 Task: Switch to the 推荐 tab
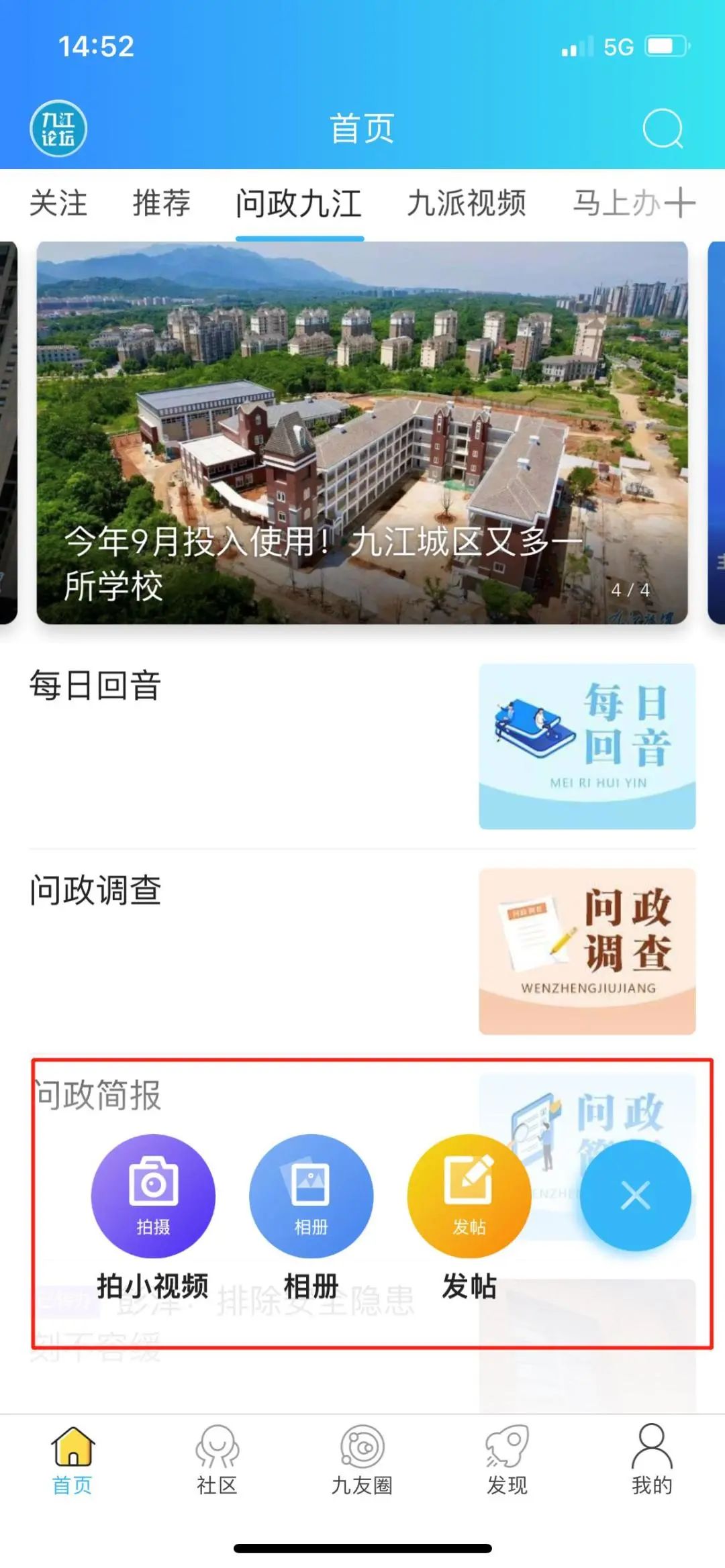162,203
